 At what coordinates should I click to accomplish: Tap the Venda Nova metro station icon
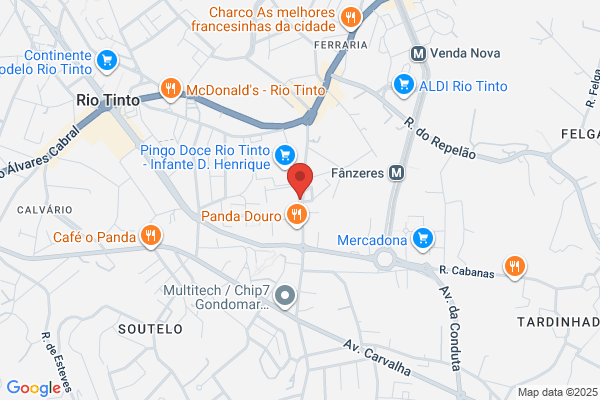[419, 54]
